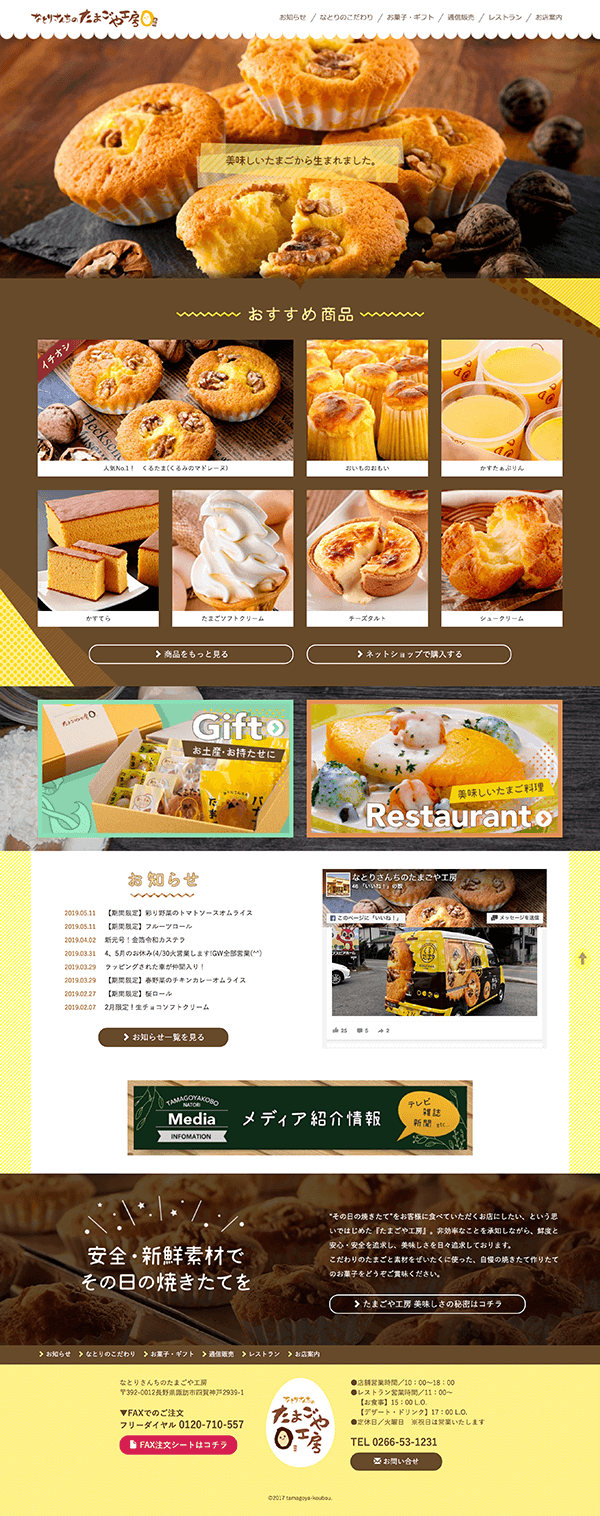Tap お知らせ一覧を見る button
This screenshot has height=1516, width=600.
point(163,1037)
